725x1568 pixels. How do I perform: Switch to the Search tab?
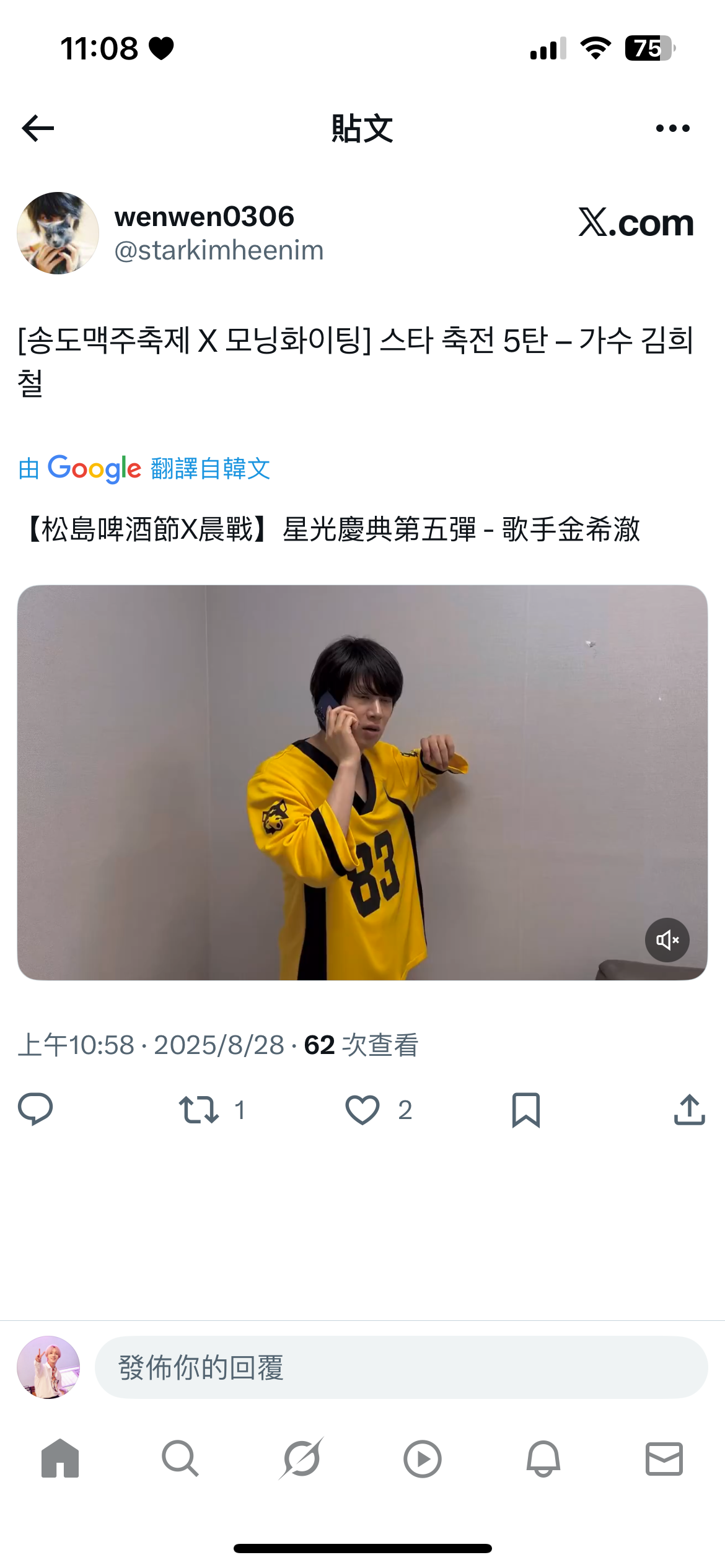tap(180, 1459)
